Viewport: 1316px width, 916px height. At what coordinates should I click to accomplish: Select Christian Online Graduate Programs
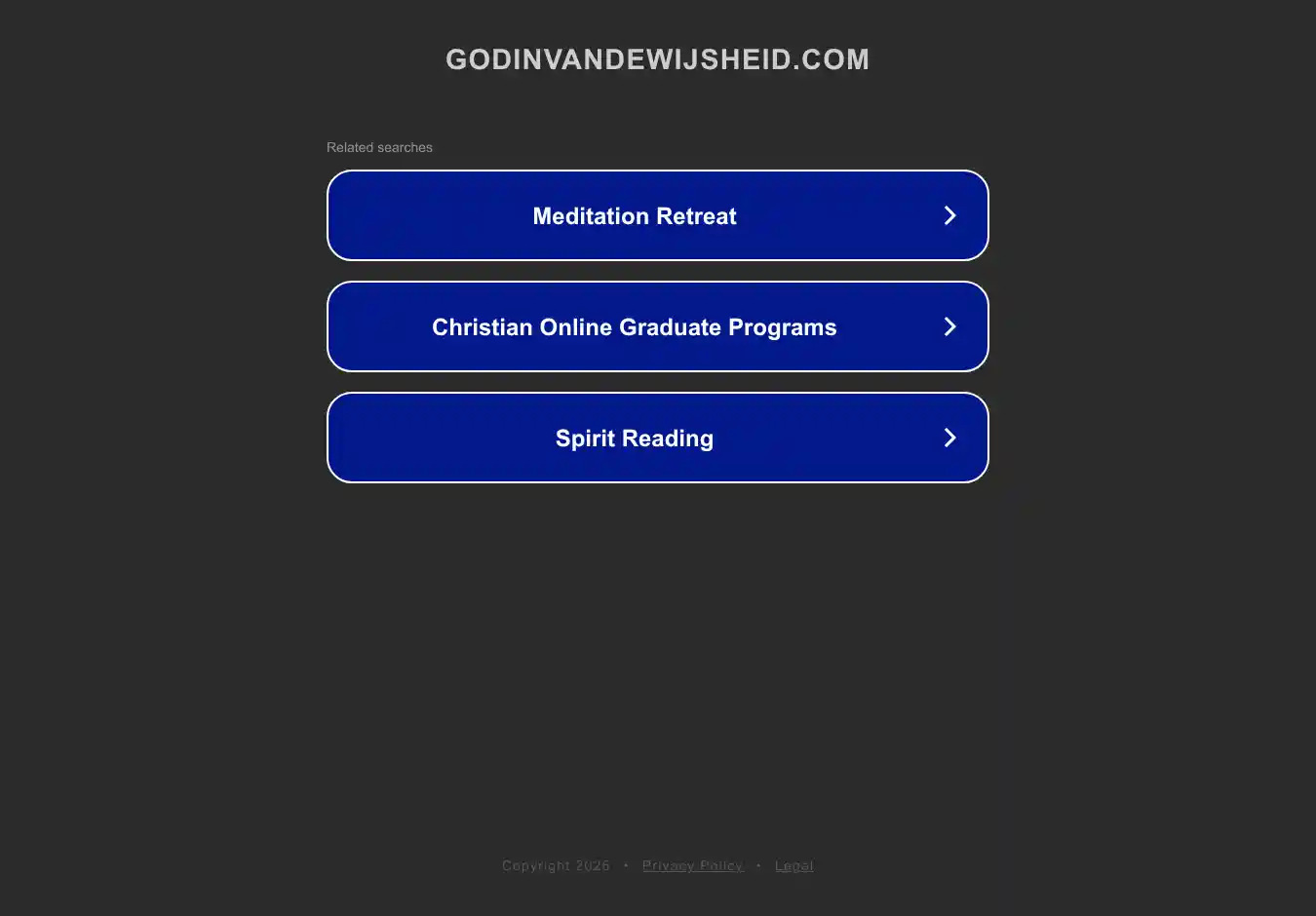(657, 326)
